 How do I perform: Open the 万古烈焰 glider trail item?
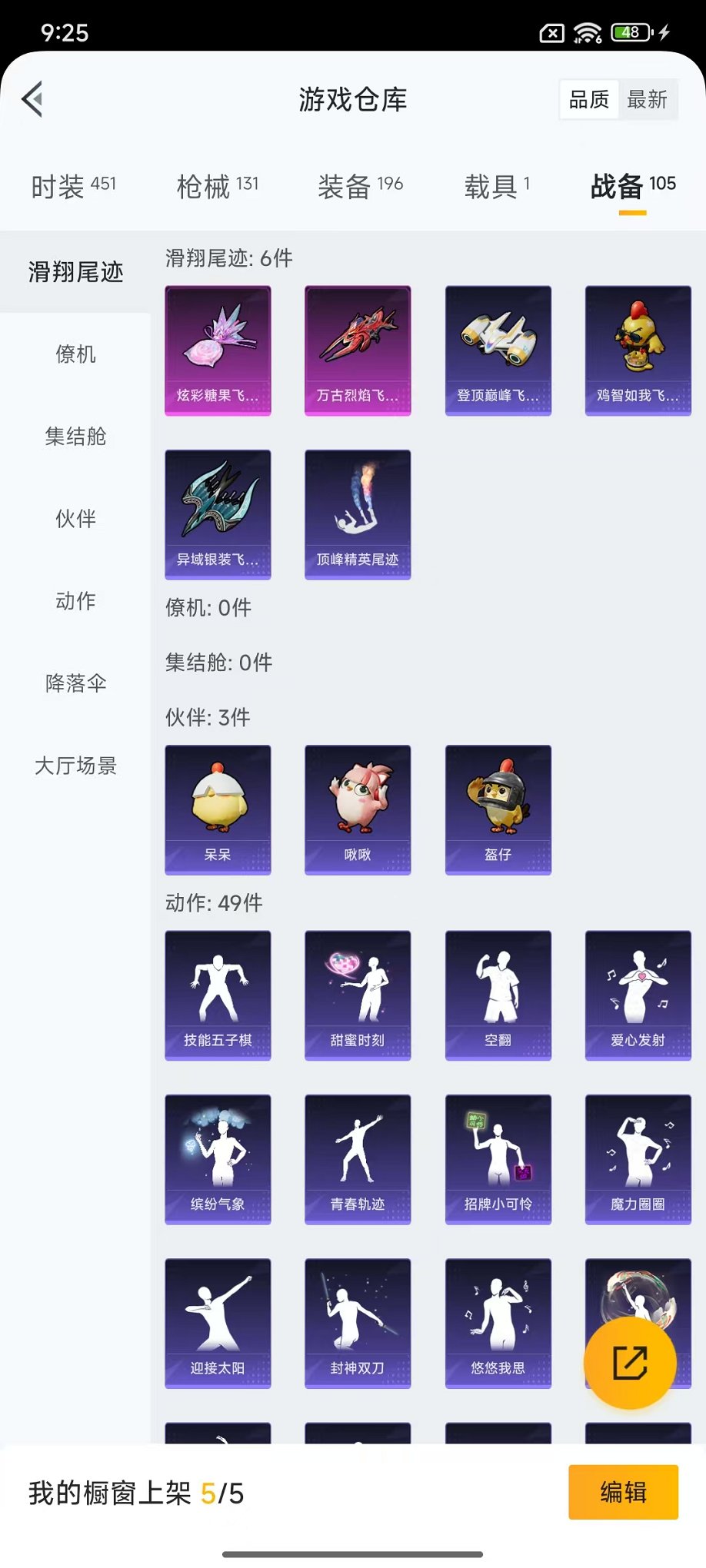(358, 350)
